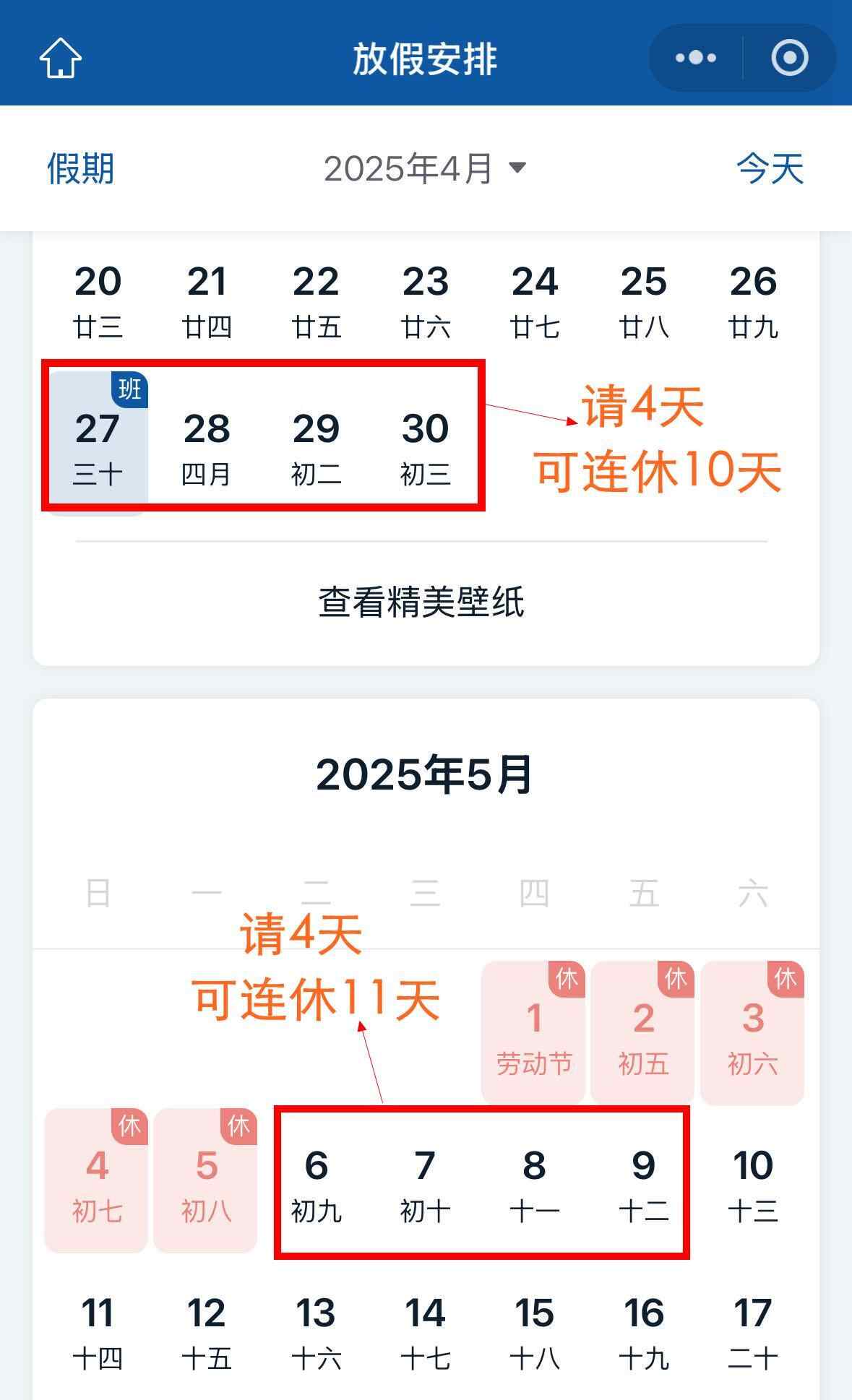The height and width of the screenshot is (1400, 852).
Task: Select May 5 rest day
Action: tap(206, 1180)
